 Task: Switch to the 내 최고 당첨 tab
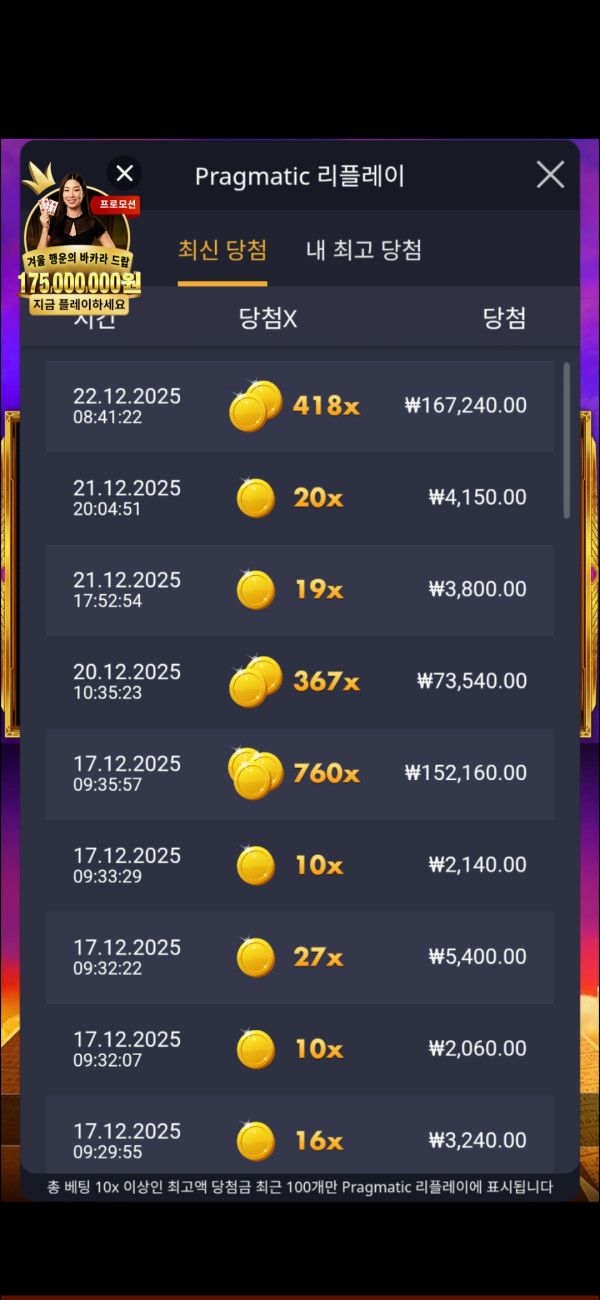[363, 250]
